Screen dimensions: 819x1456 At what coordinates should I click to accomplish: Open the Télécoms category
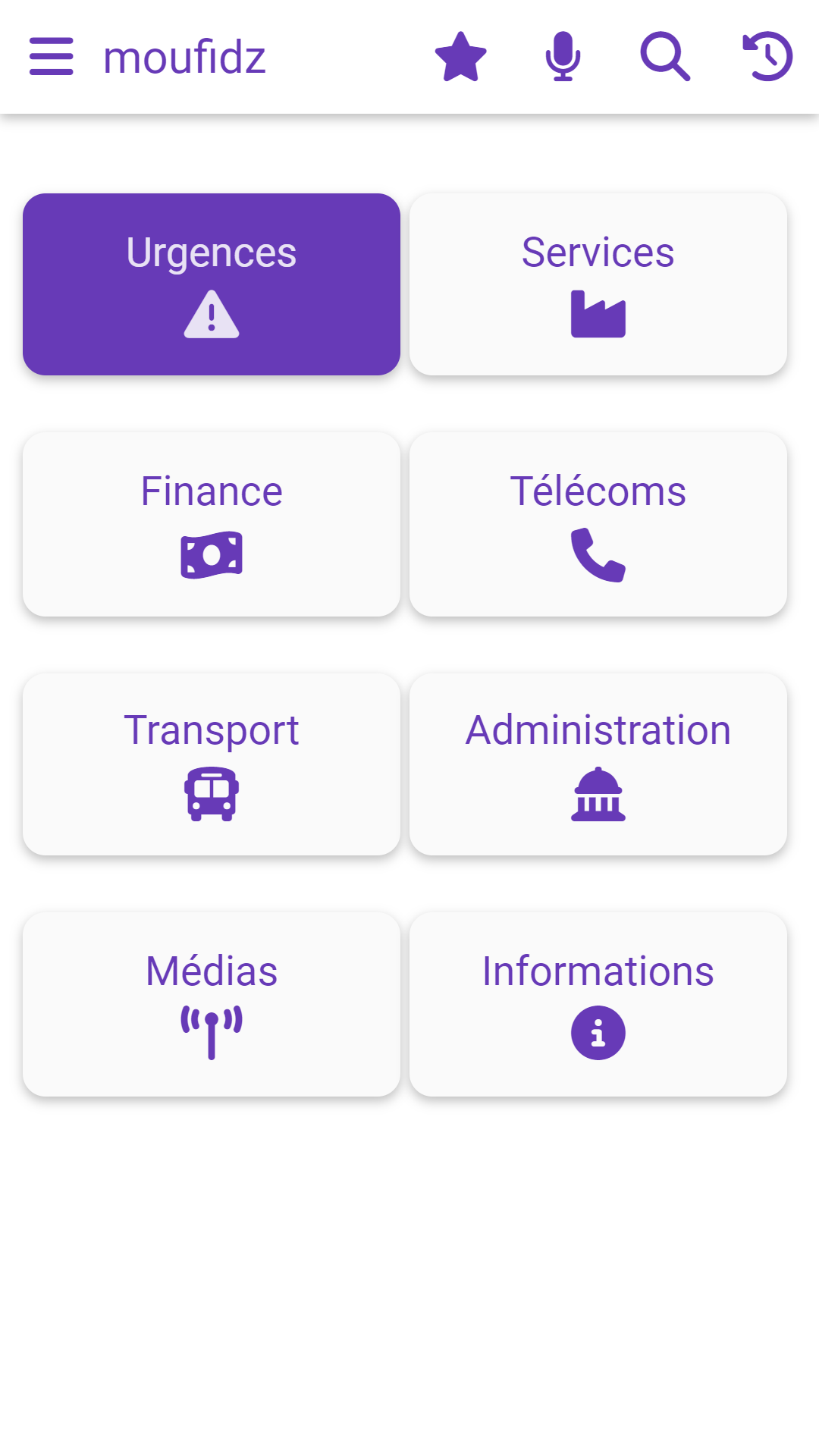click(598, 524)
